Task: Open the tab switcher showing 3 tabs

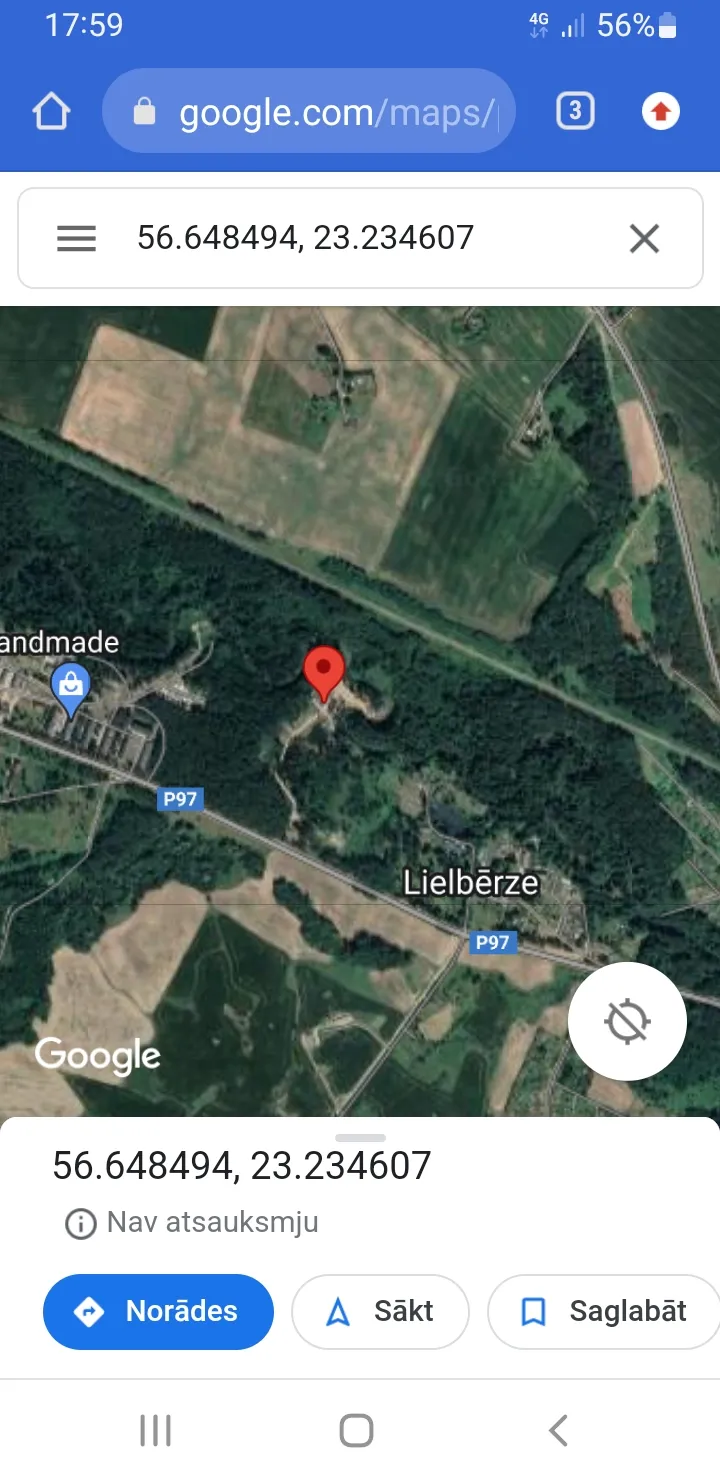Action: [x=575, y=111]
